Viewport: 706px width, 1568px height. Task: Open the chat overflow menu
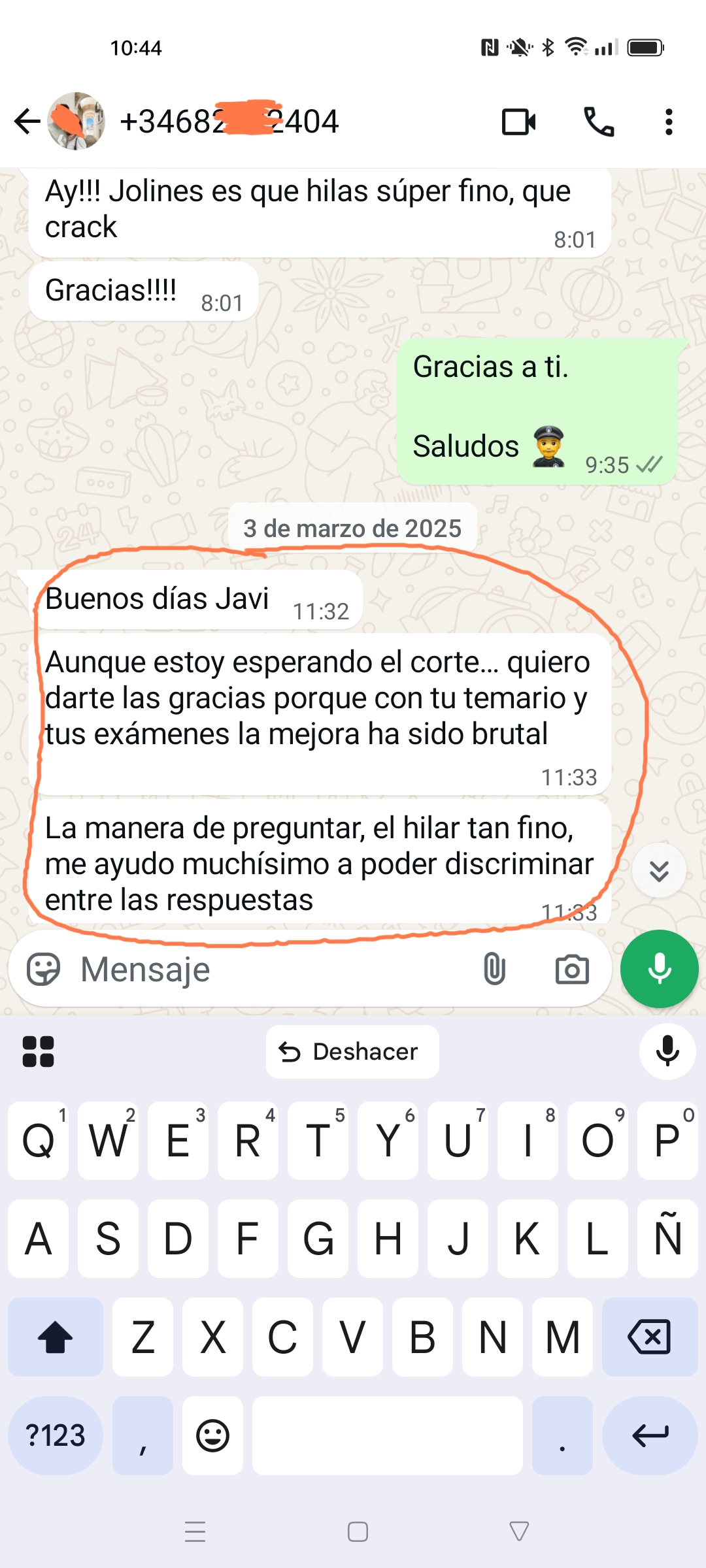(x=668, y=122)
